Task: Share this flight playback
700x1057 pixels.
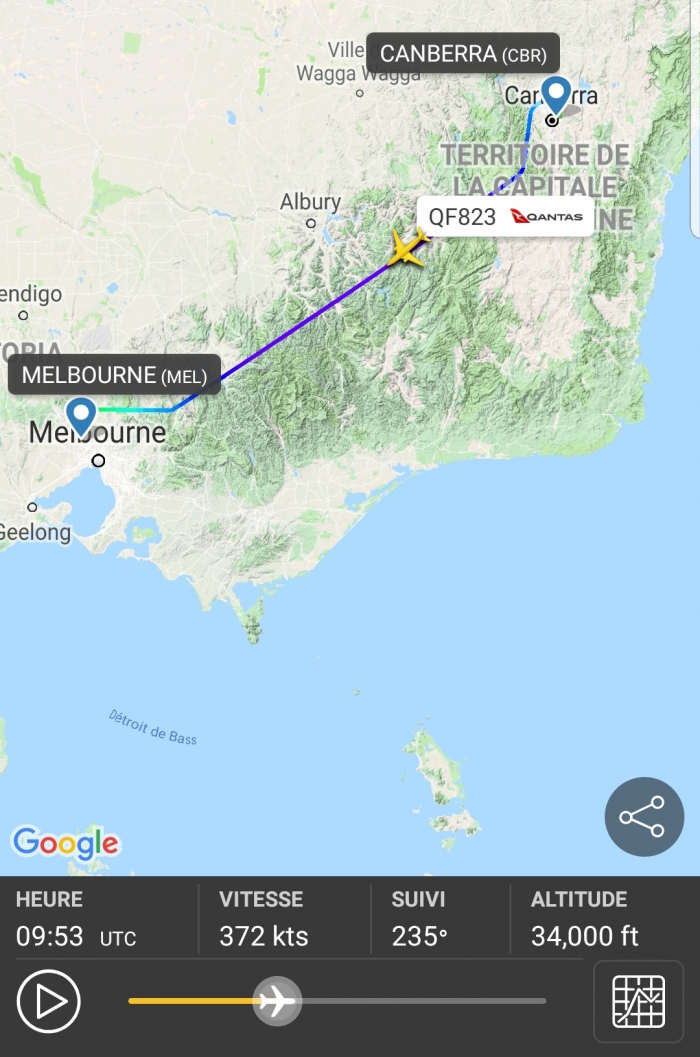Action: [x=643, y=817]
